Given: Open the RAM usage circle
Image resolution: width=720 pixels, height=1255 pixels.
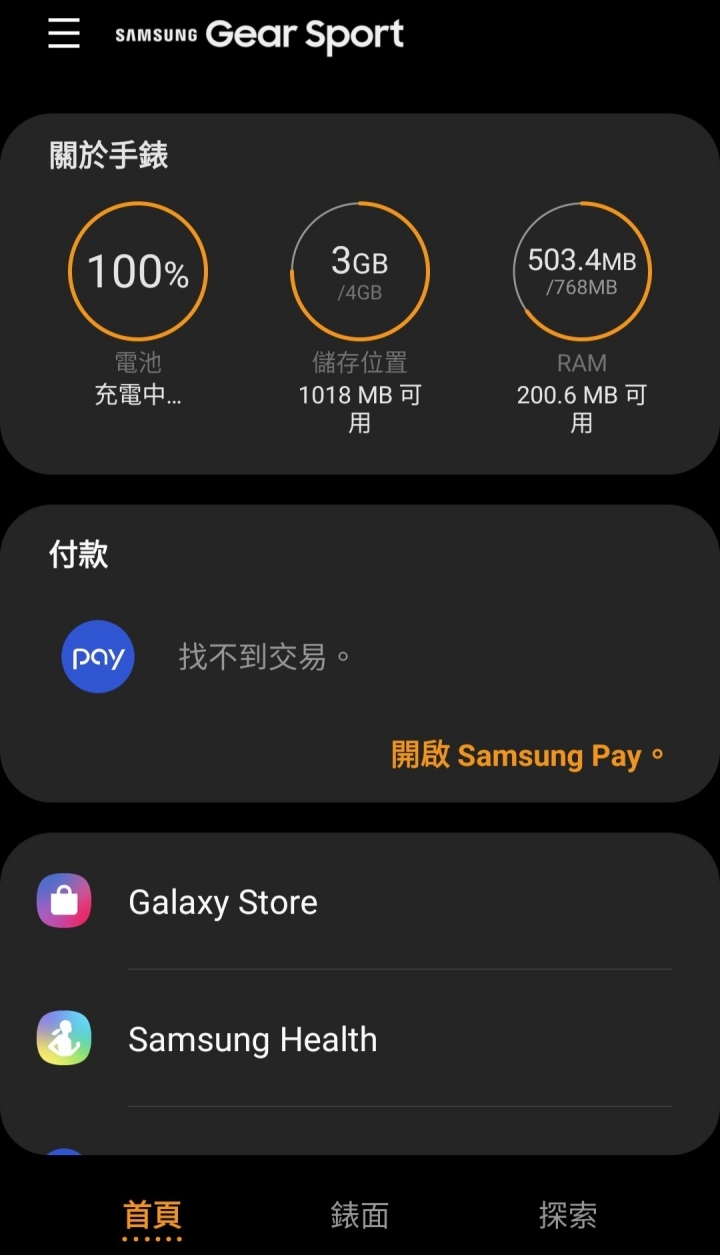Looking at the screenshot, I should [x=582, y=272].
